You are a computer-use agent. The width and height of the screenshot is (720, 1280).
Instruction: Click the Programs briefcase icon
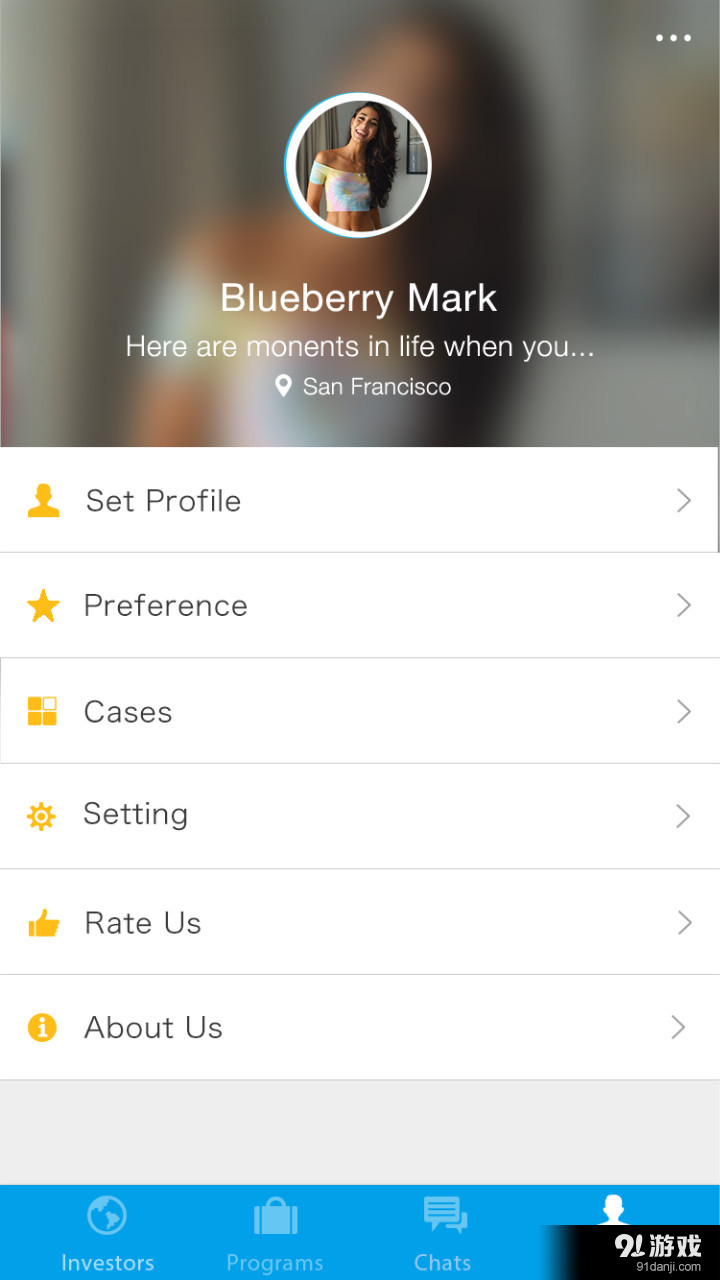[x=274, y=1214]
